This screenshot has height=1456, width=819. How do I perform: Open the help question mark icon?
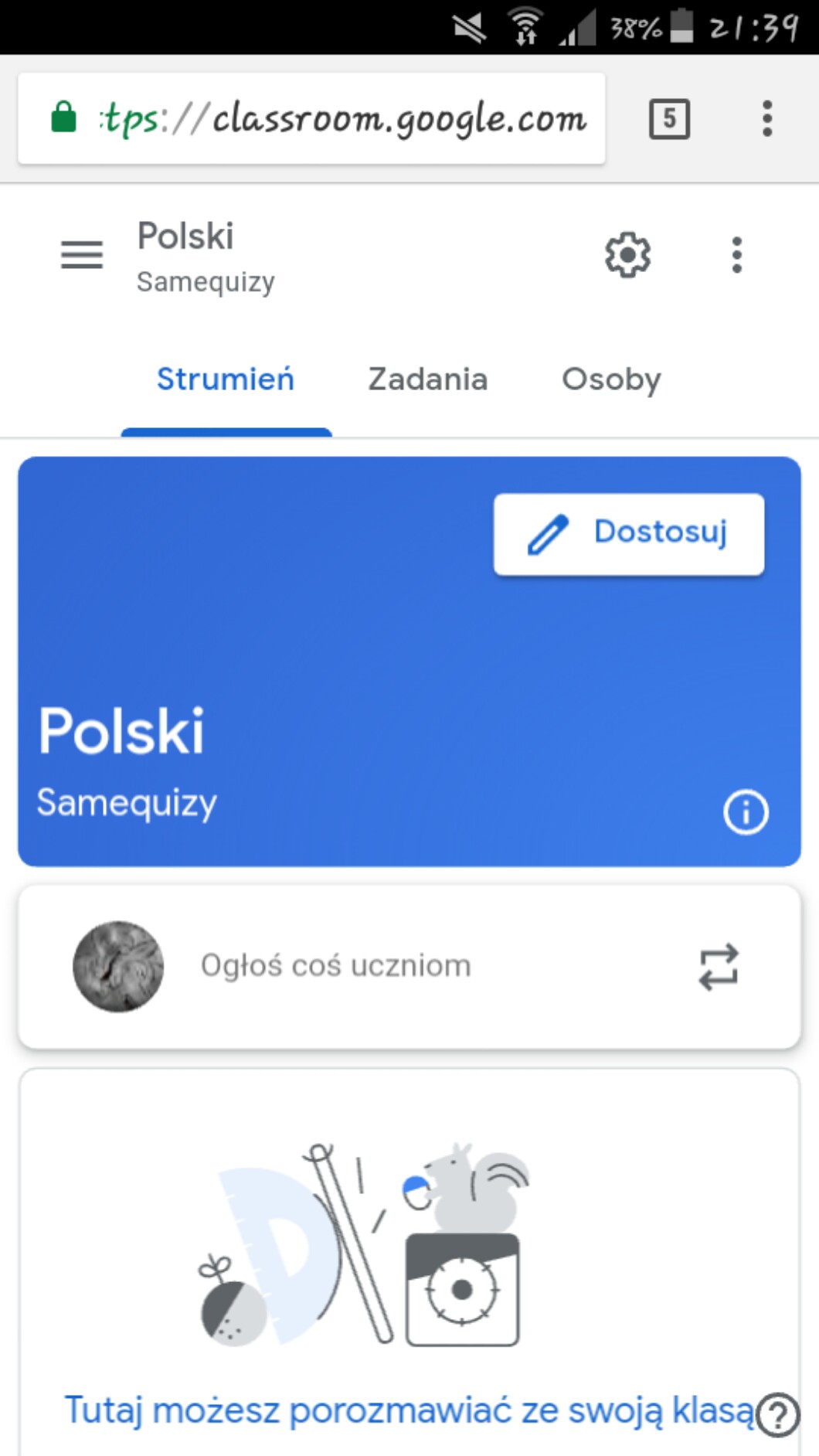[x=778, y=1415]
